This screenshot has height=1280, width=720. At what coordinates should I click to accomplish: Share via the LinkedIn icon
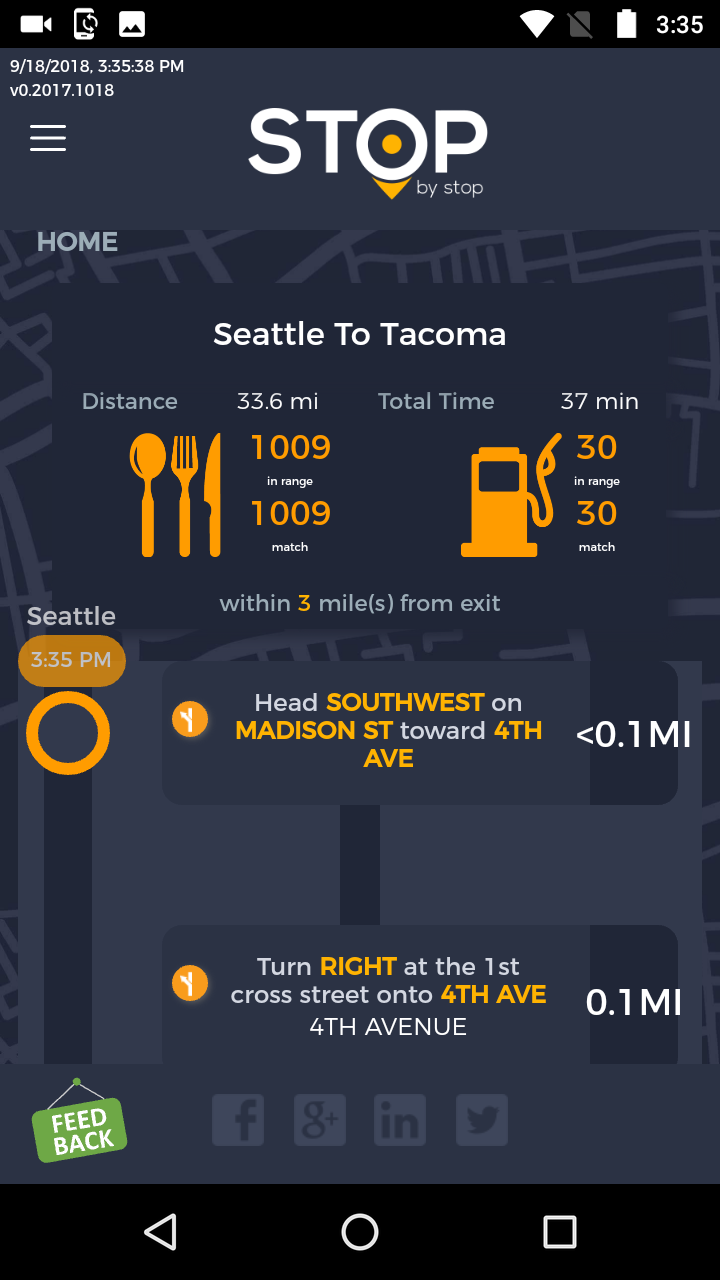click(x=400, y=1120)
